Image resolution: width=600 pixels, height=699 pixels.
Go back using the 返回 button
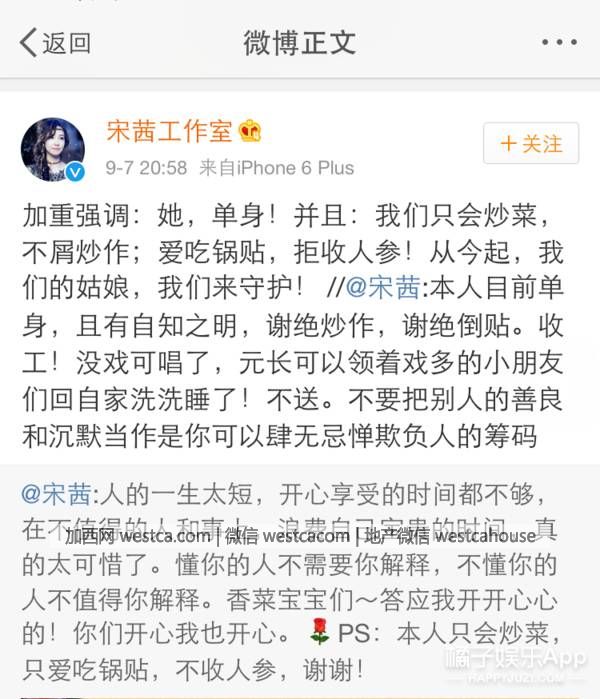(55, 43)
